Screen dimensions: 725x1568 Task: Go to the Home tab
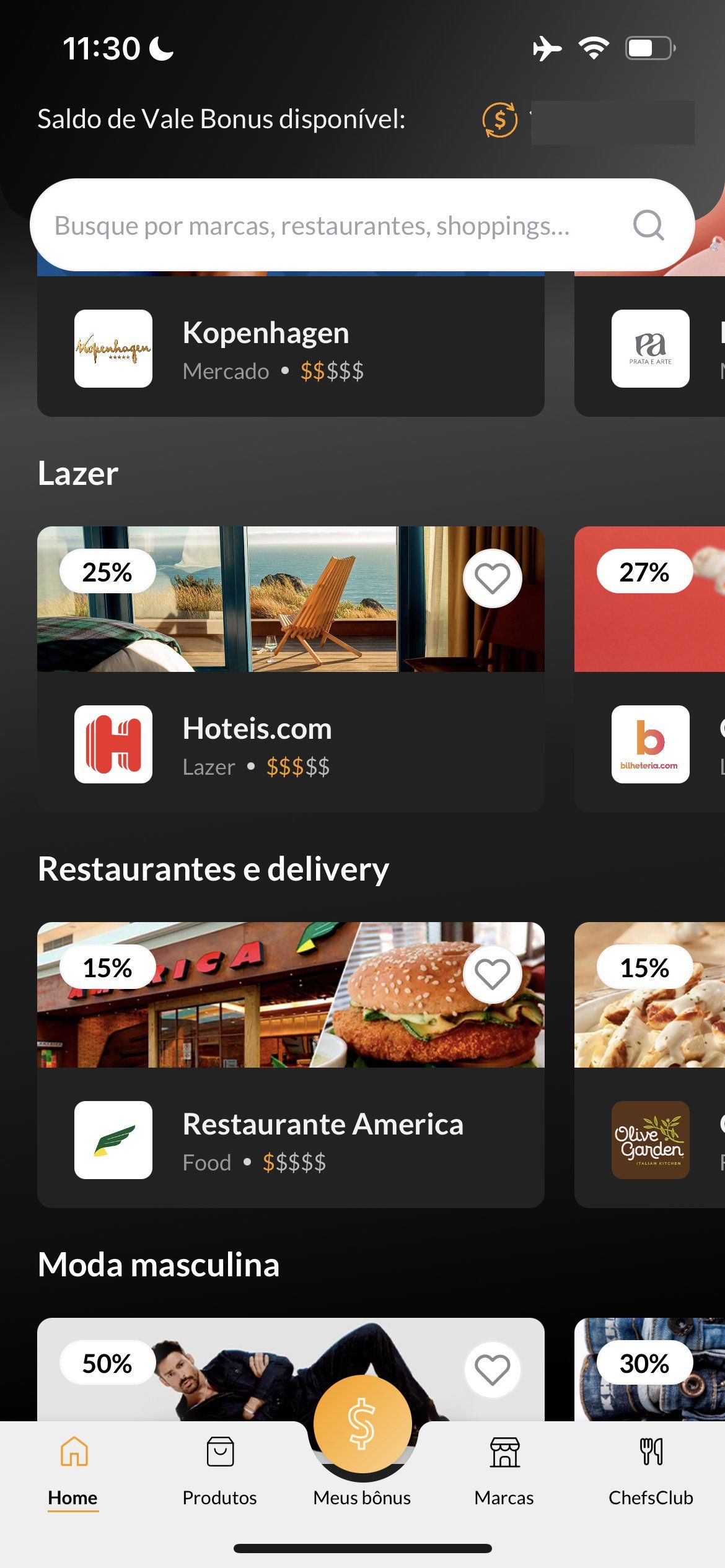[x=73, y=1470]
